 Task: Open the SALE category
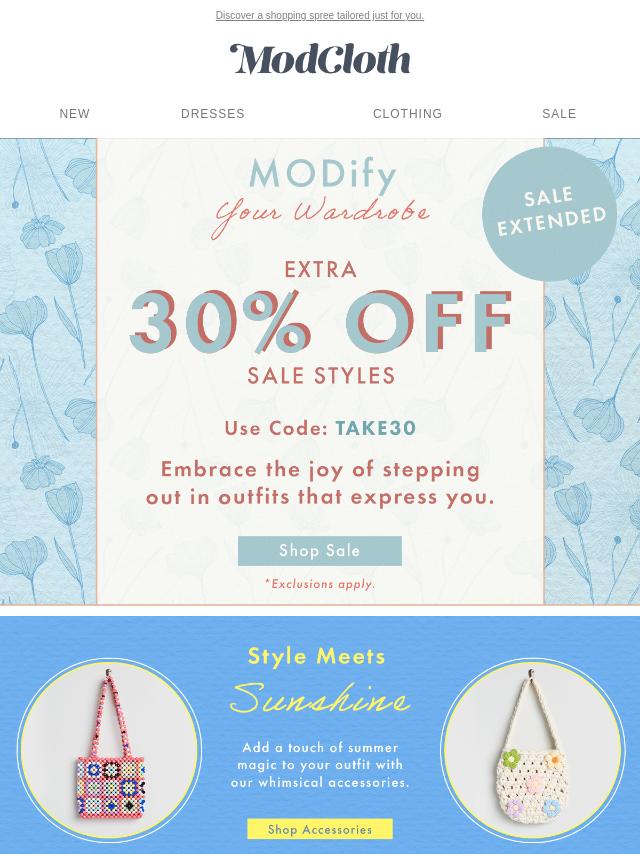(559, 114)
